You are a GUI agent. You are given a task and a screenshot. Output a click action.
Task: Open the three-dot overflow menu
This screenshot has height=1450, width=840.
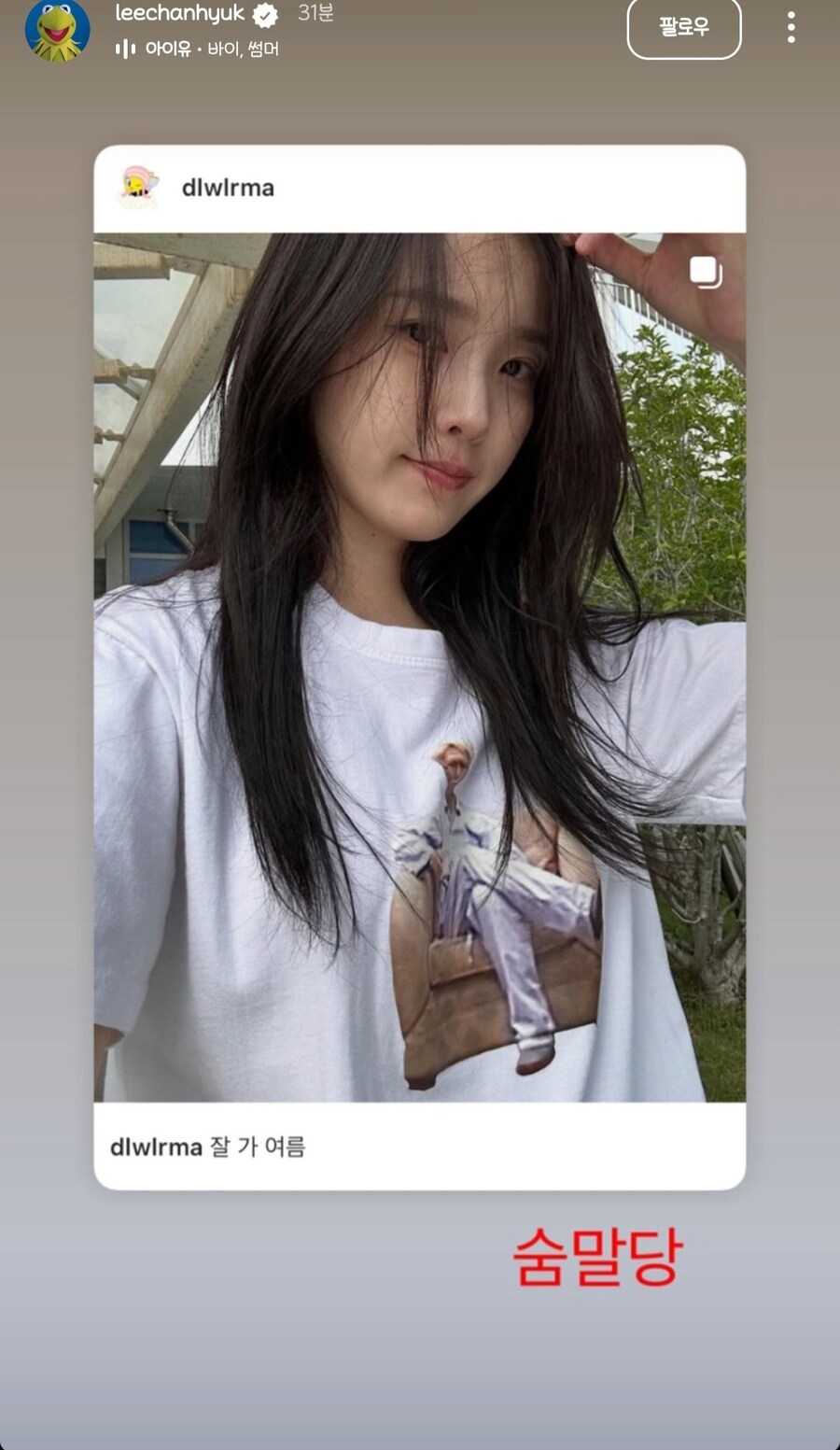pos(791,28)
